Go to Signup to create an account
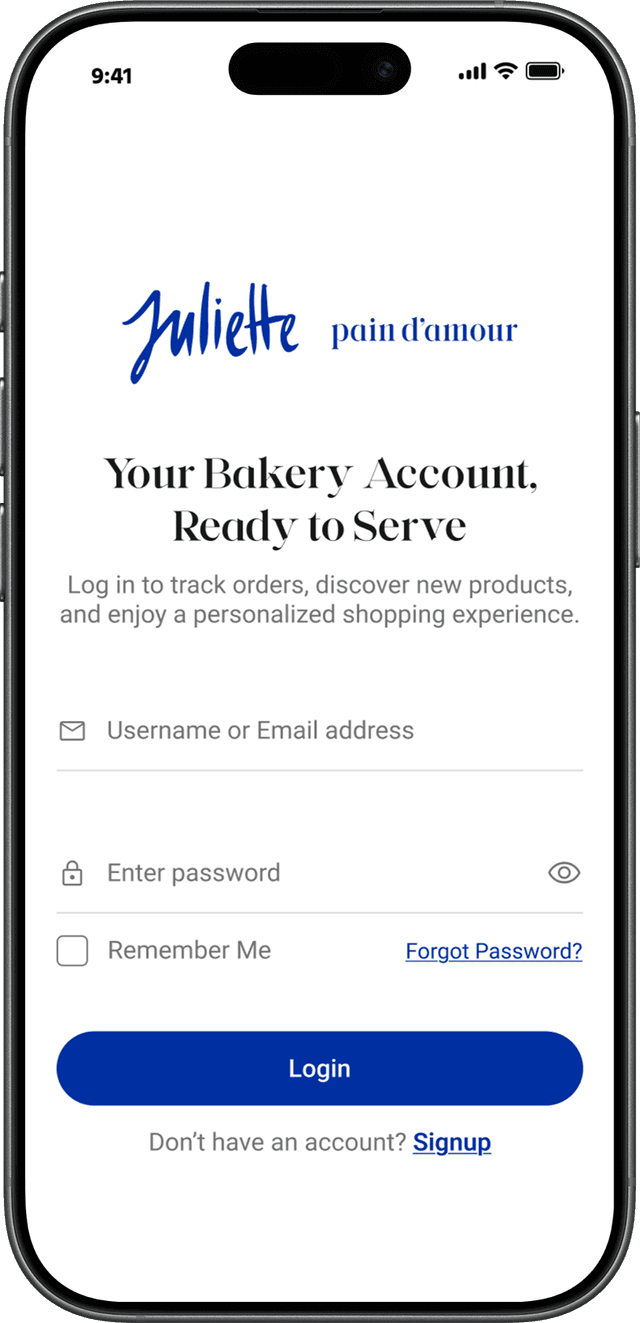 tap(452, 1142)
